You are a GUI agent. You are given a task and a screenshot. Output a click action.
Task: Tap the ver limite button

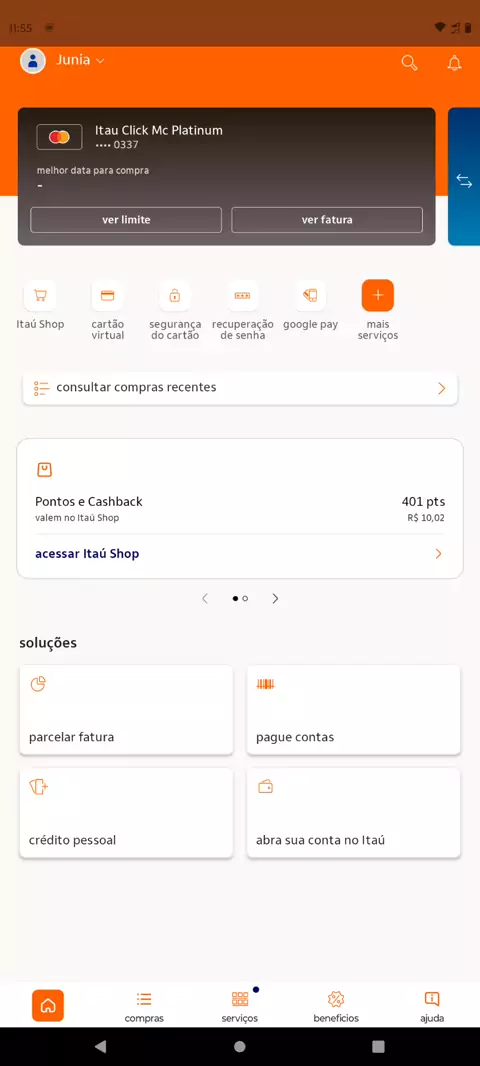coord(126,220)
